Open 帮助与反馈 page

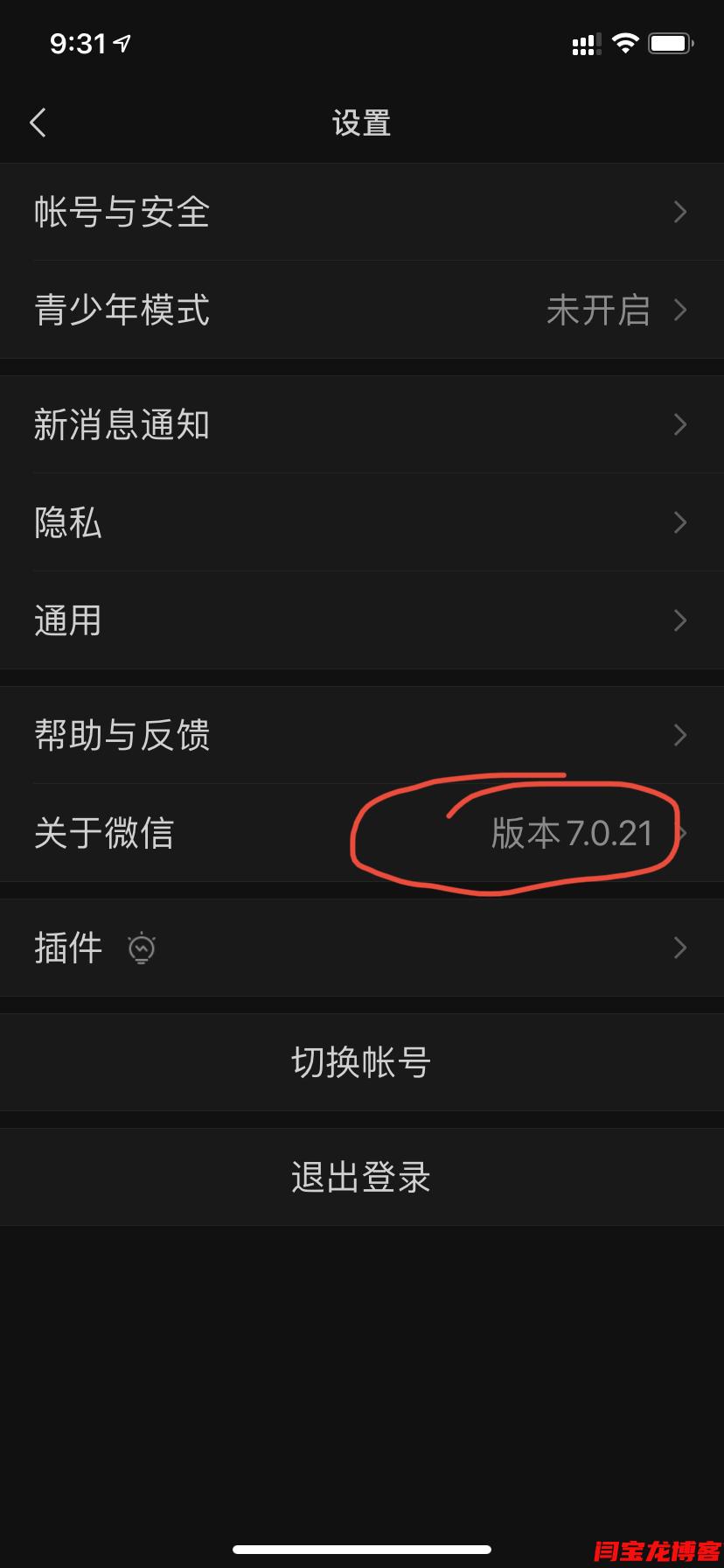click(362, 735)
